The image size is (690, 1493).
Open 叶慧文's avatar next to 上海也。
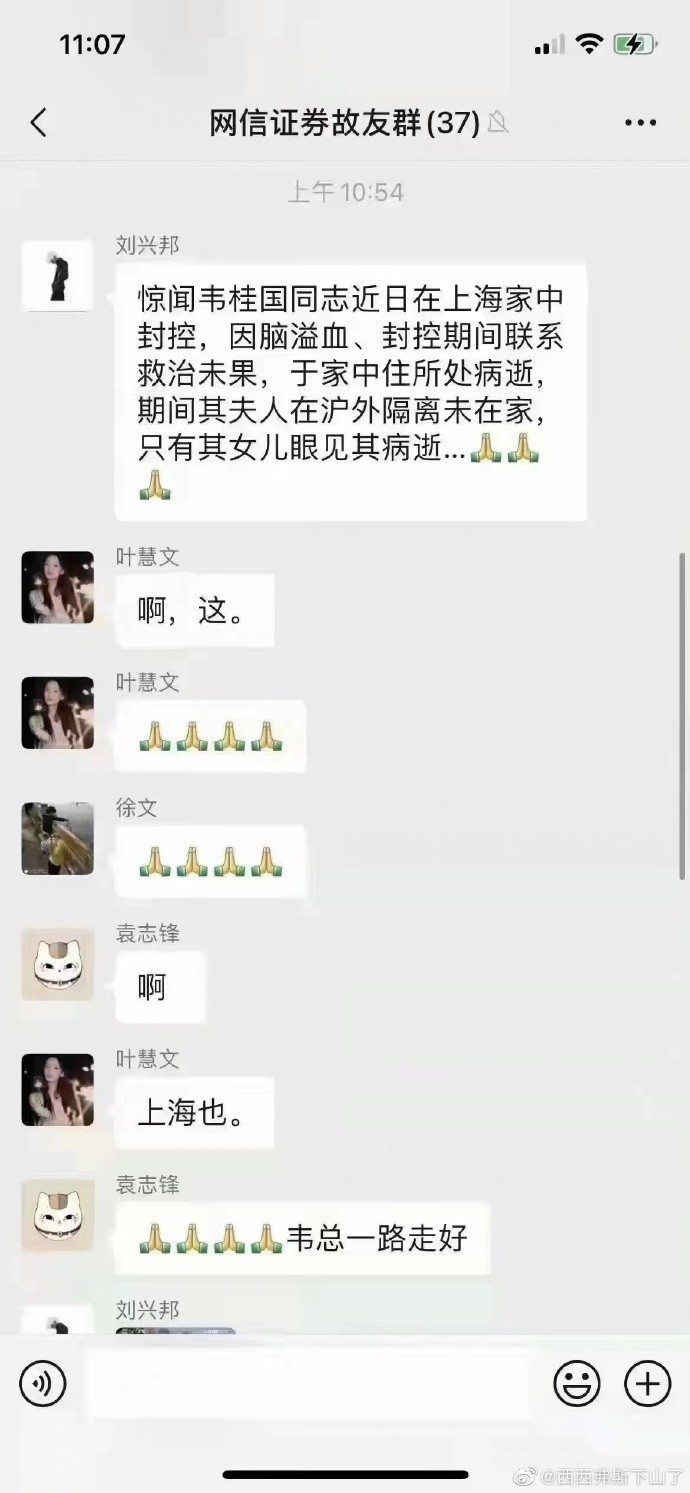(x=58, y=1090)
